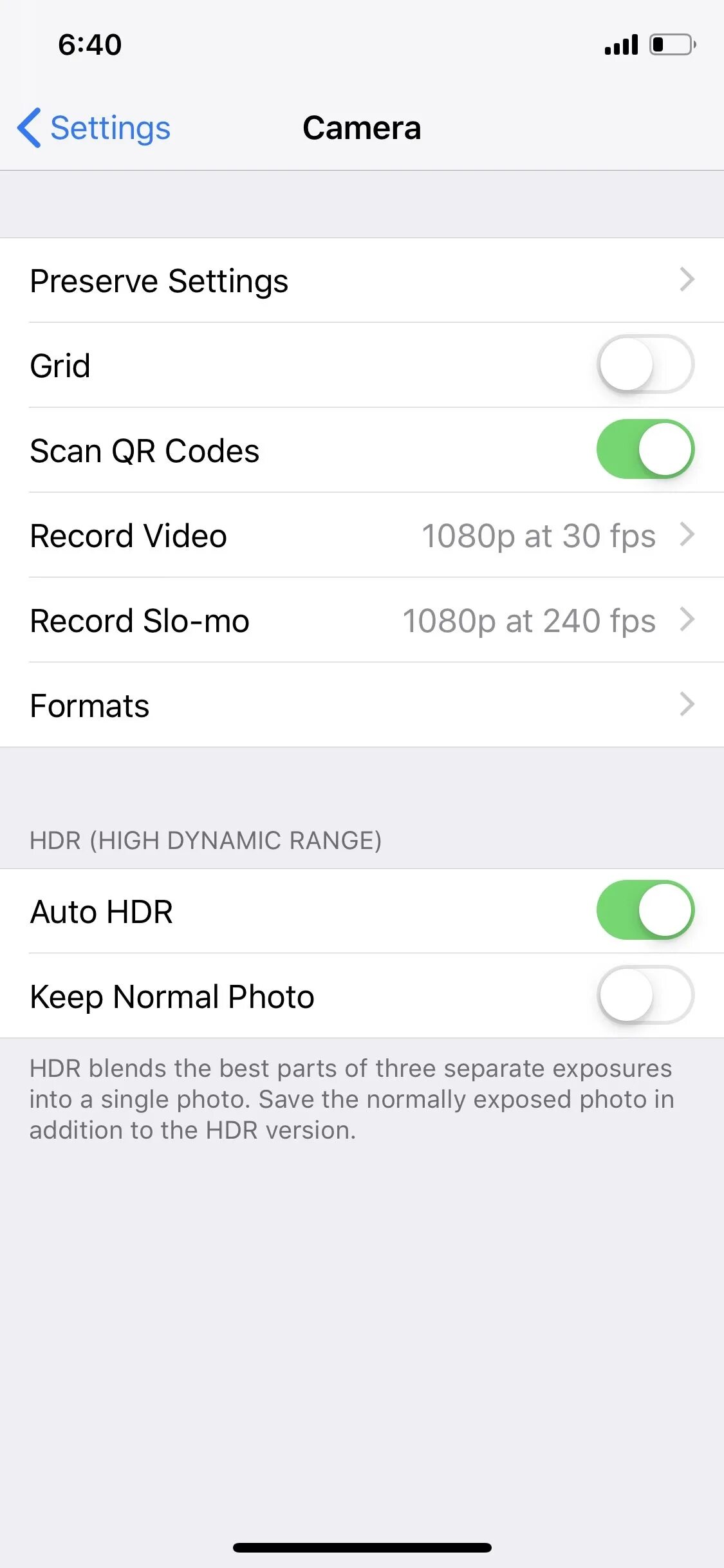Screen dimensions: 724x1568
Task: Disable Auto HDR
Action: point(645,910)
